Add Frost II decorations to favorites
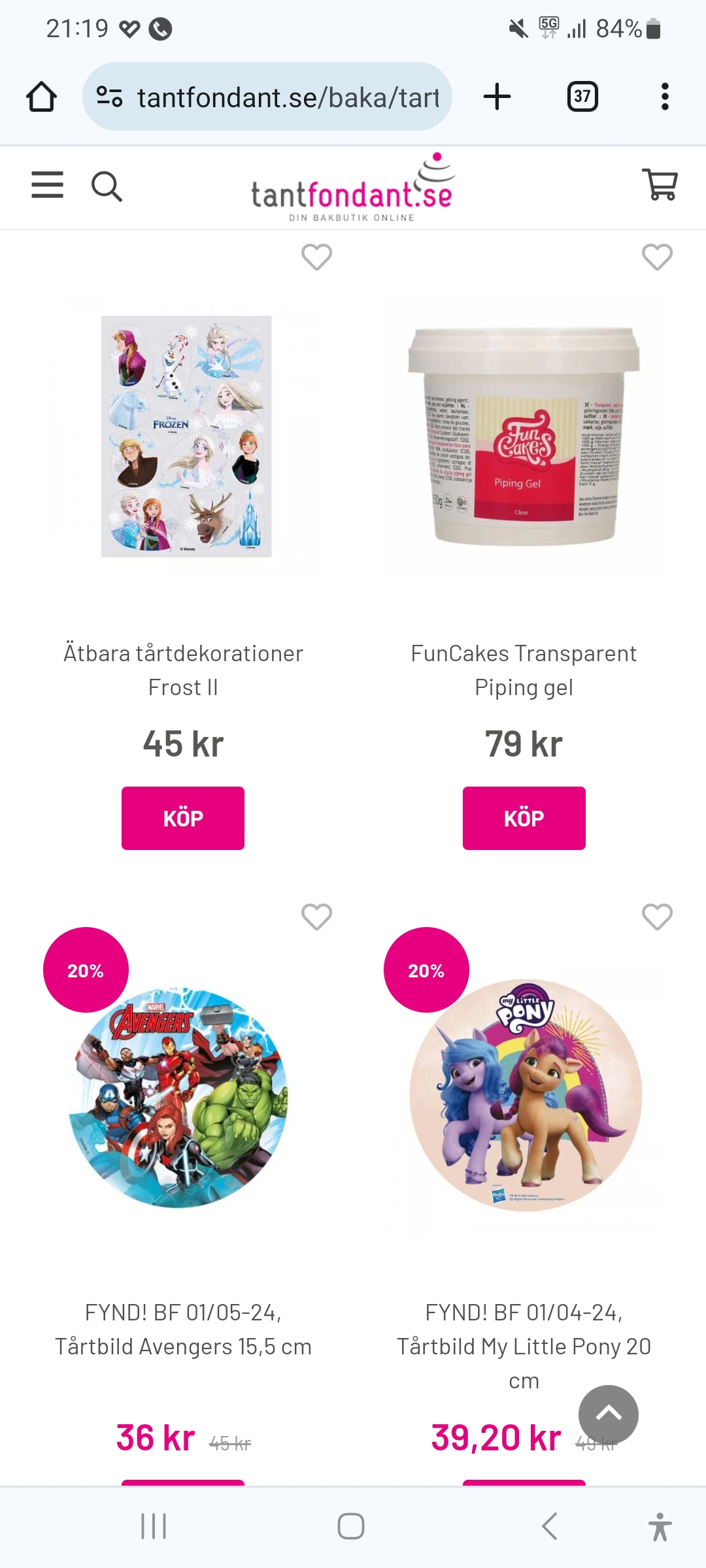Screen dimensions: 706x1568 coord(316,257)
